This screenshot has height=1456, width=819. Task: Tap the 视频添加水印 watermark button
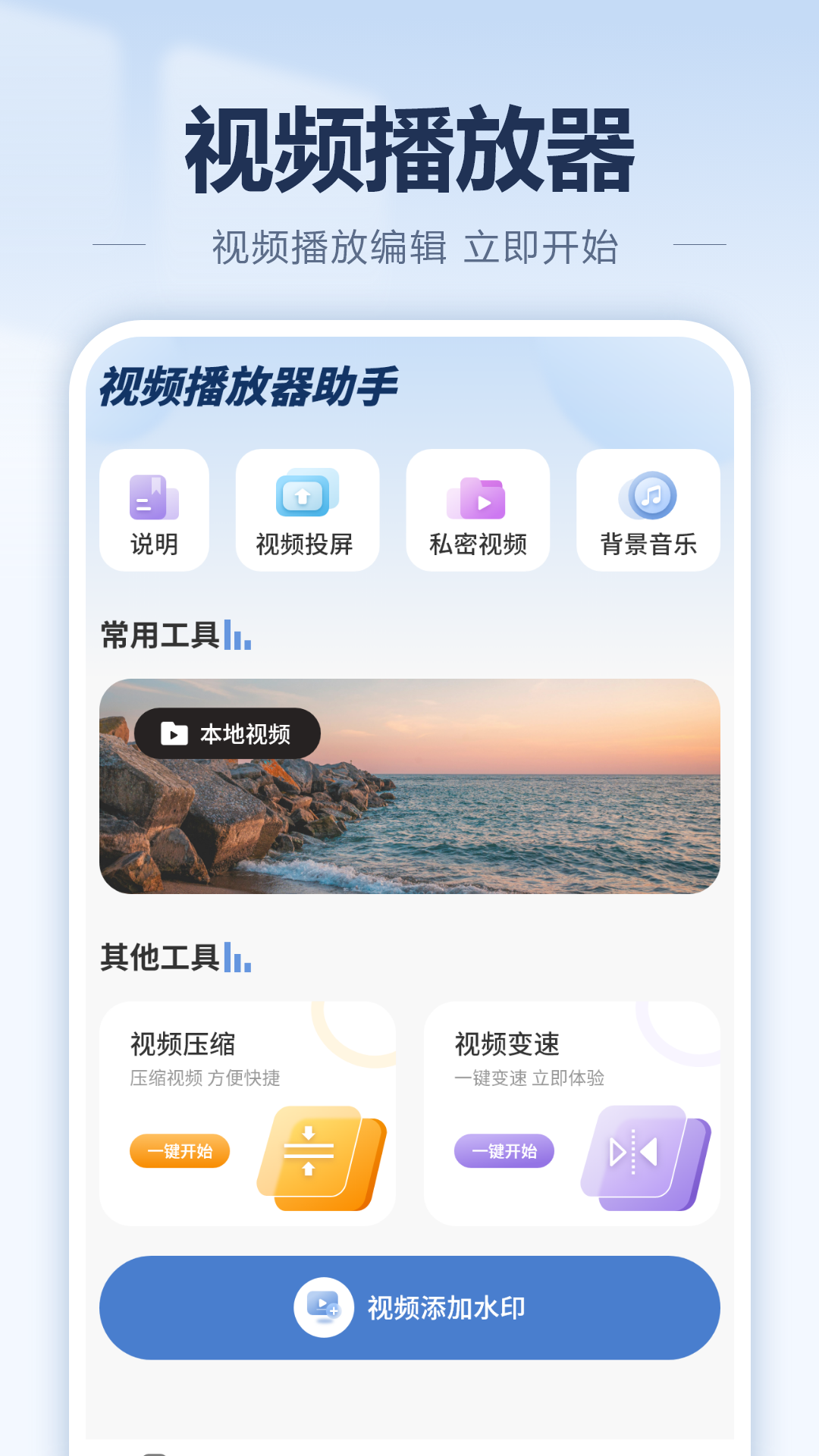point(409,1307)
